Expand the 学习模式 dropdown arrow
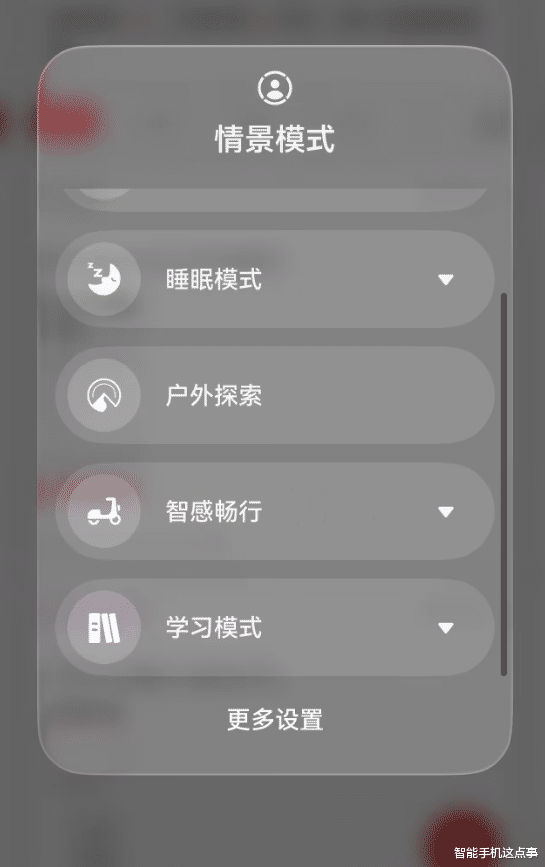The image size is (545, 867). tap(446, 628)
